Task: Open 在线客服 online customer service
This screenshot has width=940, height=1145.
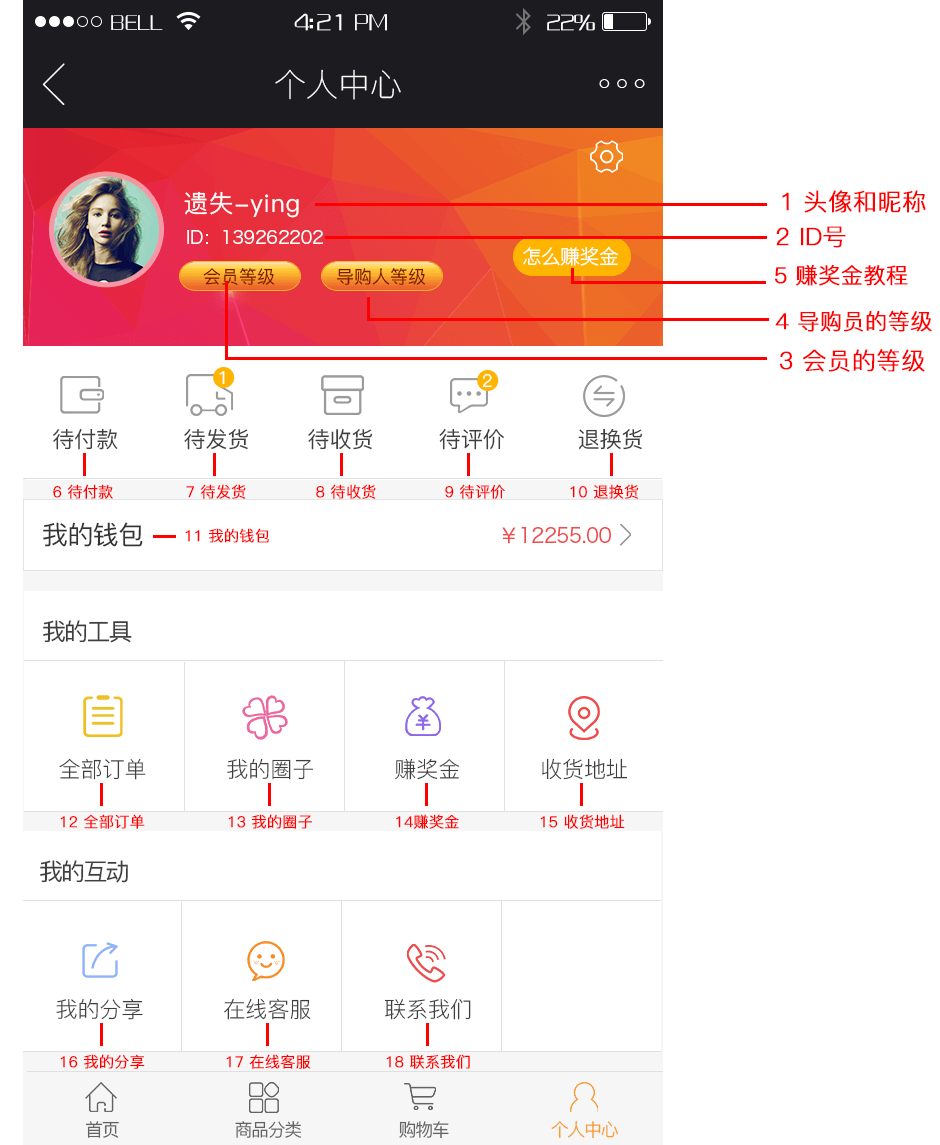Action: 266,978
